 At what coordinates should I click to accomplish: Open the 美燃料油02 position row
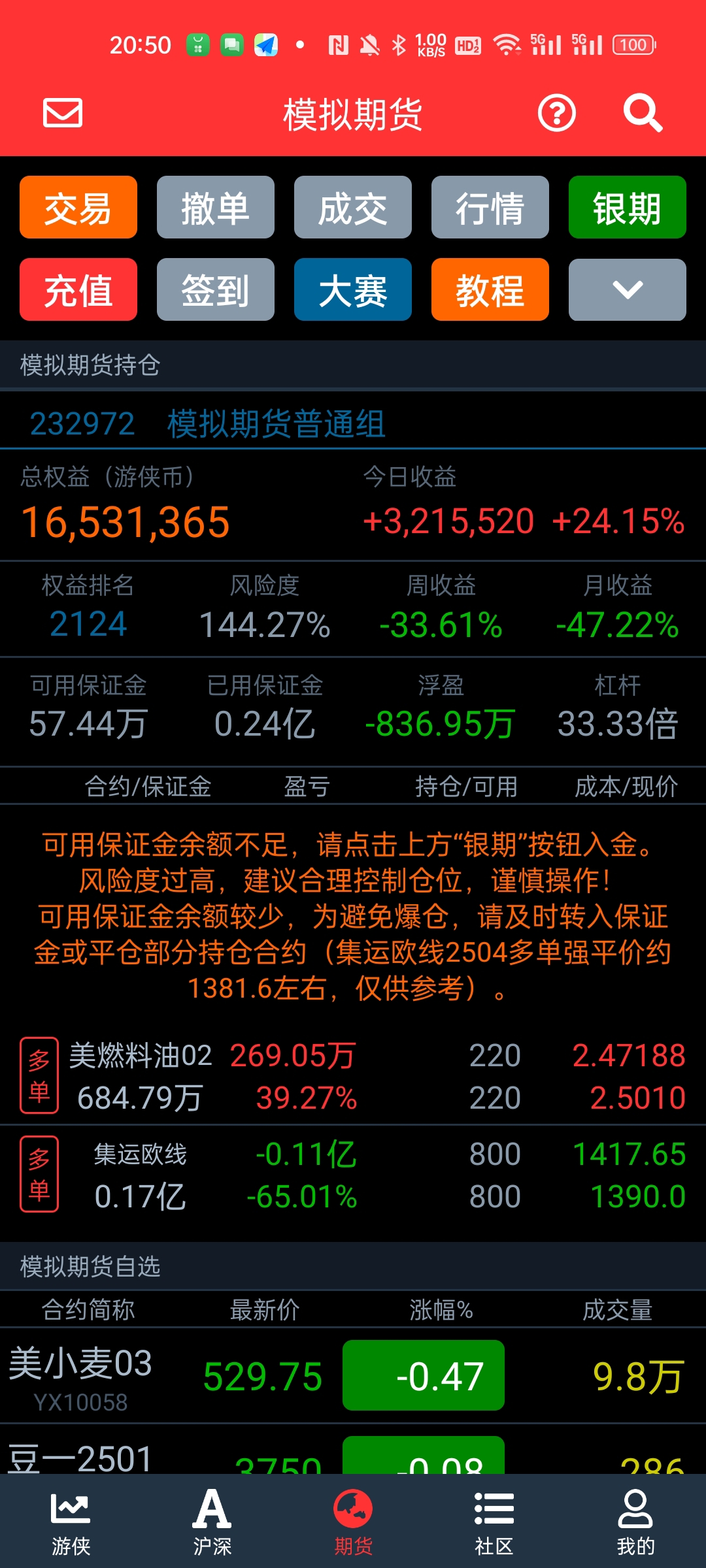click(x=353, y=1076)
